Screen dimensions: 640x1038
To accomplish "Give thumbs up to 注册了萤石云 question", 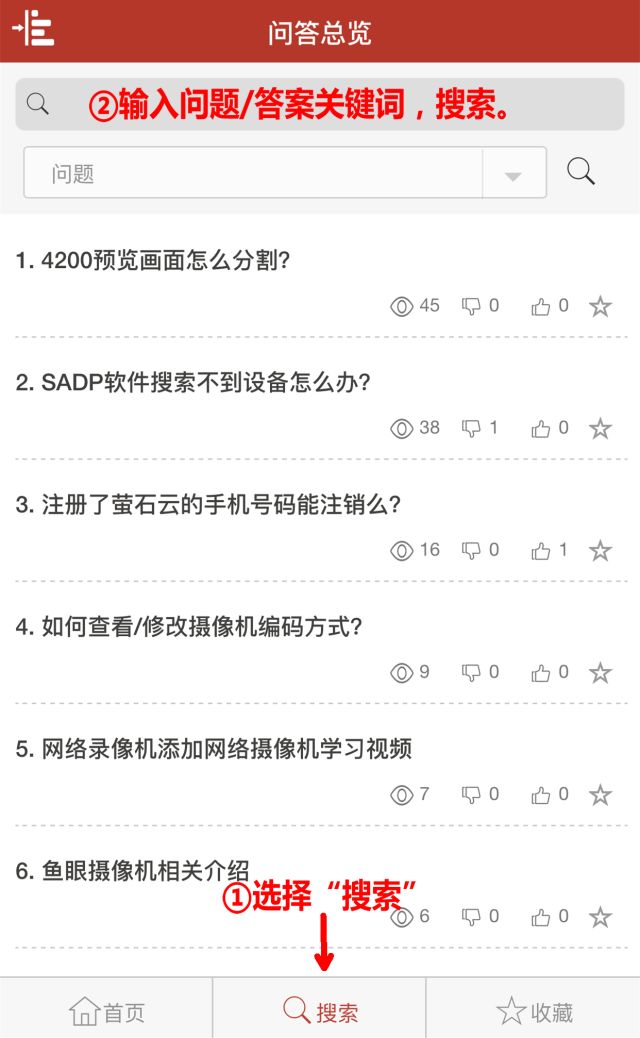I will 541,551.
